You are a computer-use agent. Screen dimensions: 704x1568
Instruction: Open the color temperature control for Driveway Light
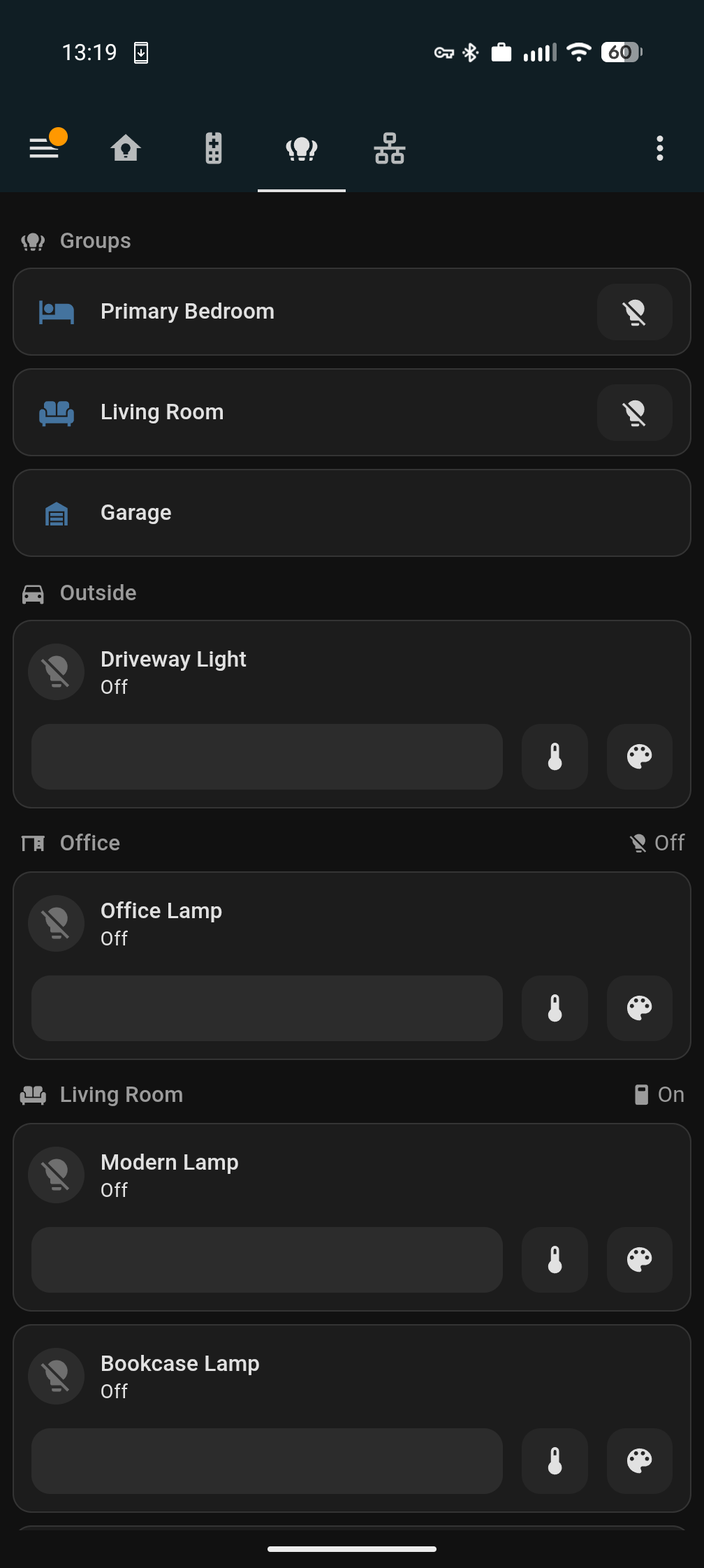click(x=555, y=757)
